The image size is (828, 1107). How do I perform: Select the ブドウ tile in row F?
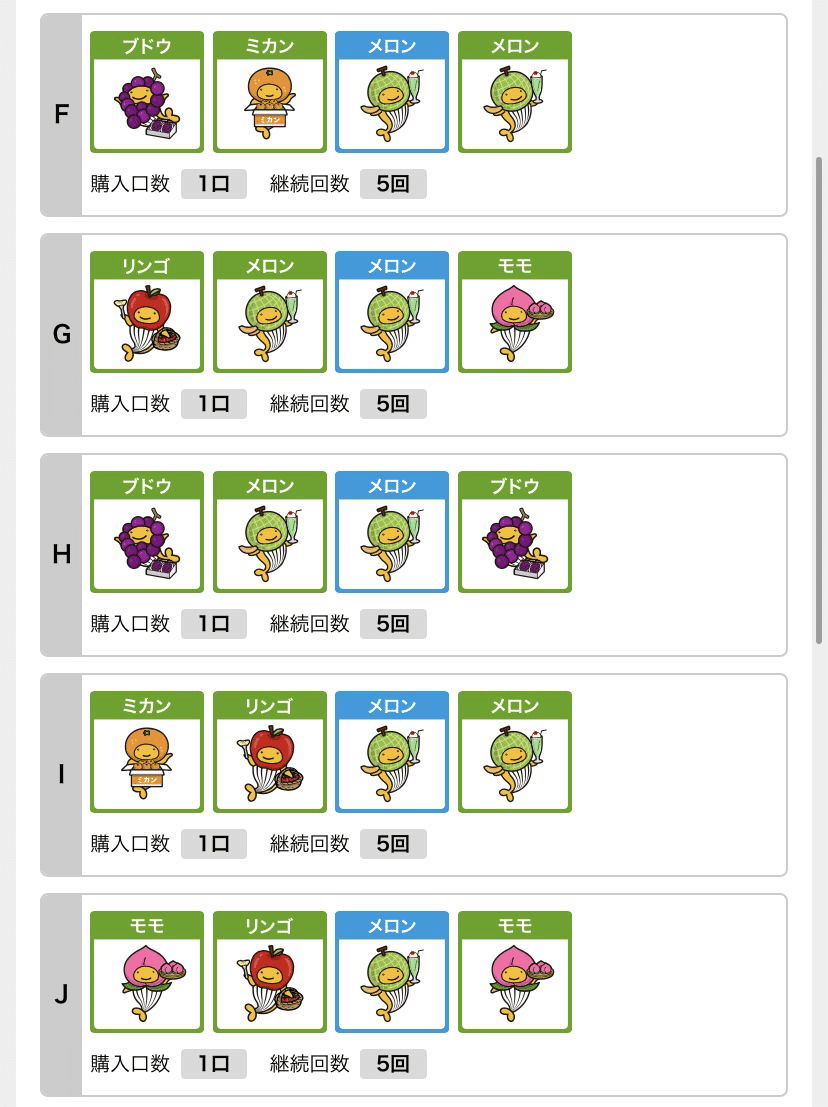click(x=147, y=92)
